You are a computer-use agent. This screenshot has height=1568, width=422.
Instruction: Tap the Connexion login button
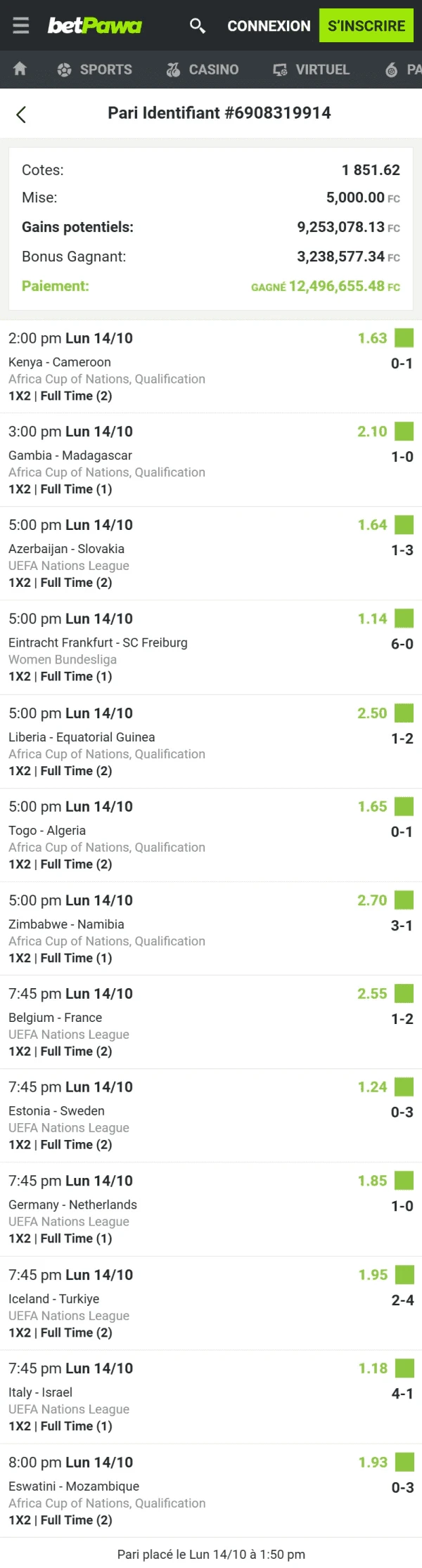(x=269, y=26)
